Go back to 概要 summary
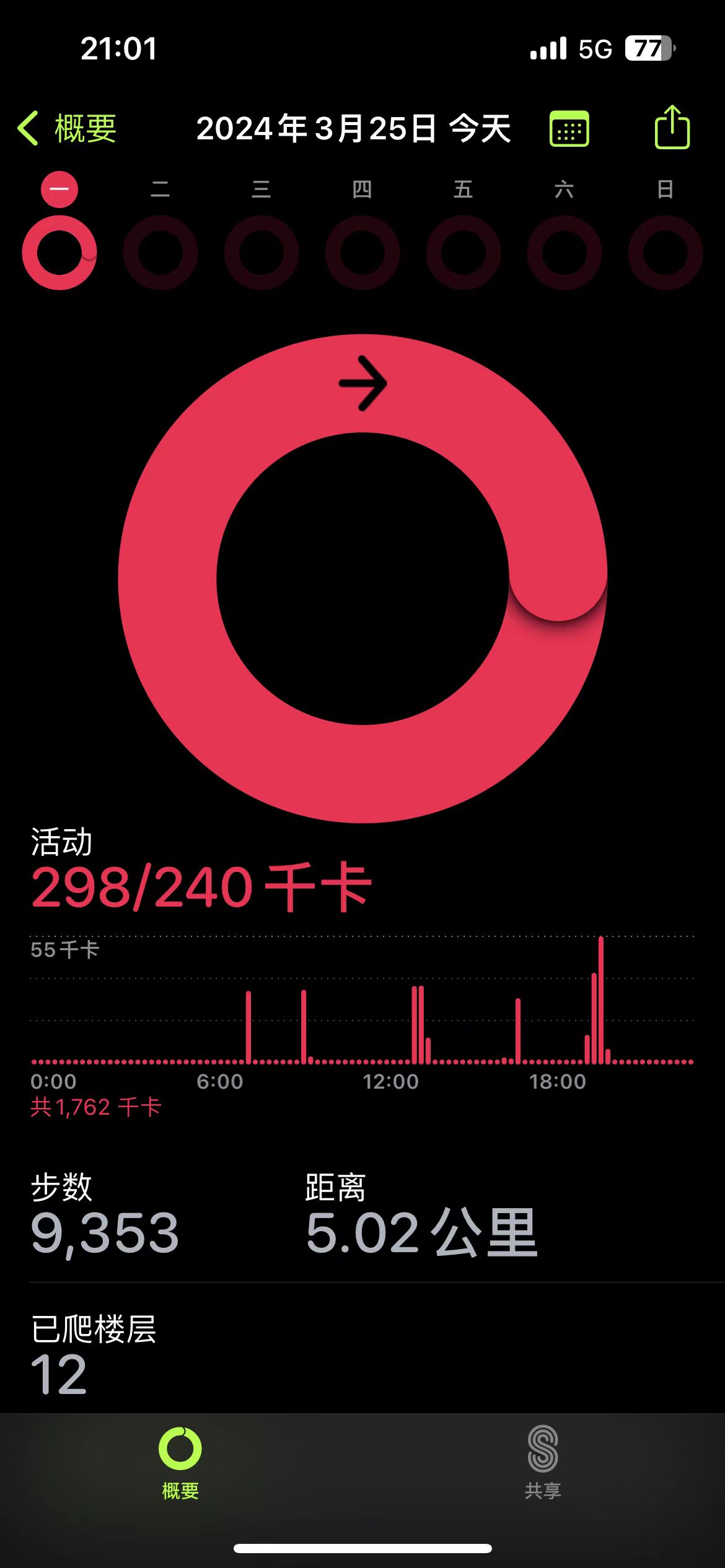This screenshot has width=725, height=1568. coord(67,129)
